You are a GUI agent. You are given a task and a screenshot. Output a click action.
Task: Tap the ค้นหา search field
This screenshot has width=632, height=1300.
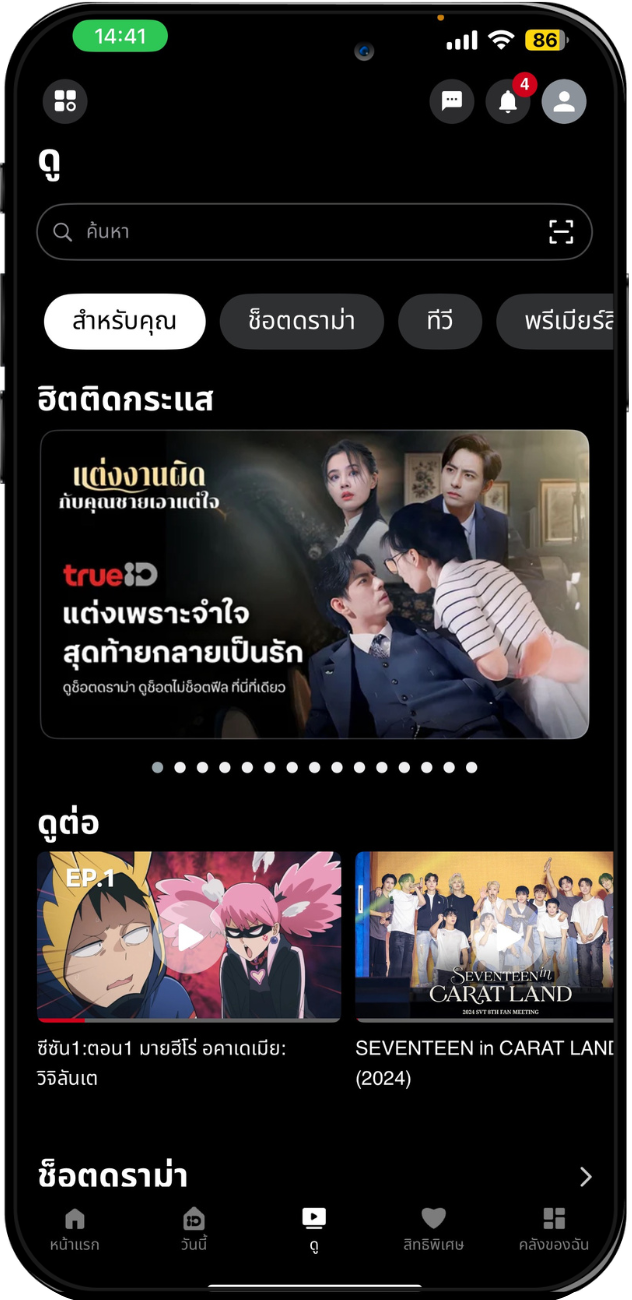[x=300, y=232]
